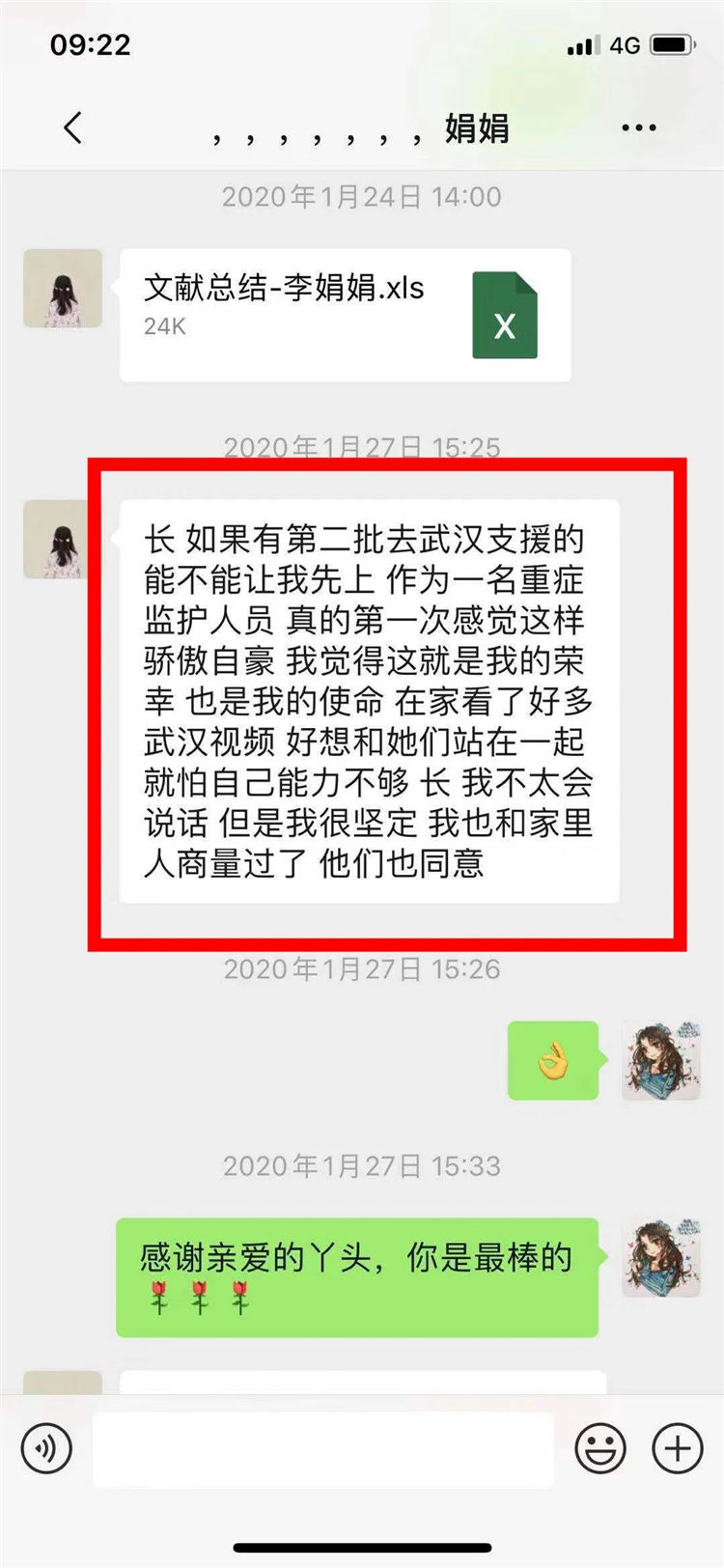Tap the sender's avatar beside the xls file
This screenshot has height=1568, width=724.
click(x=63, y=289)
